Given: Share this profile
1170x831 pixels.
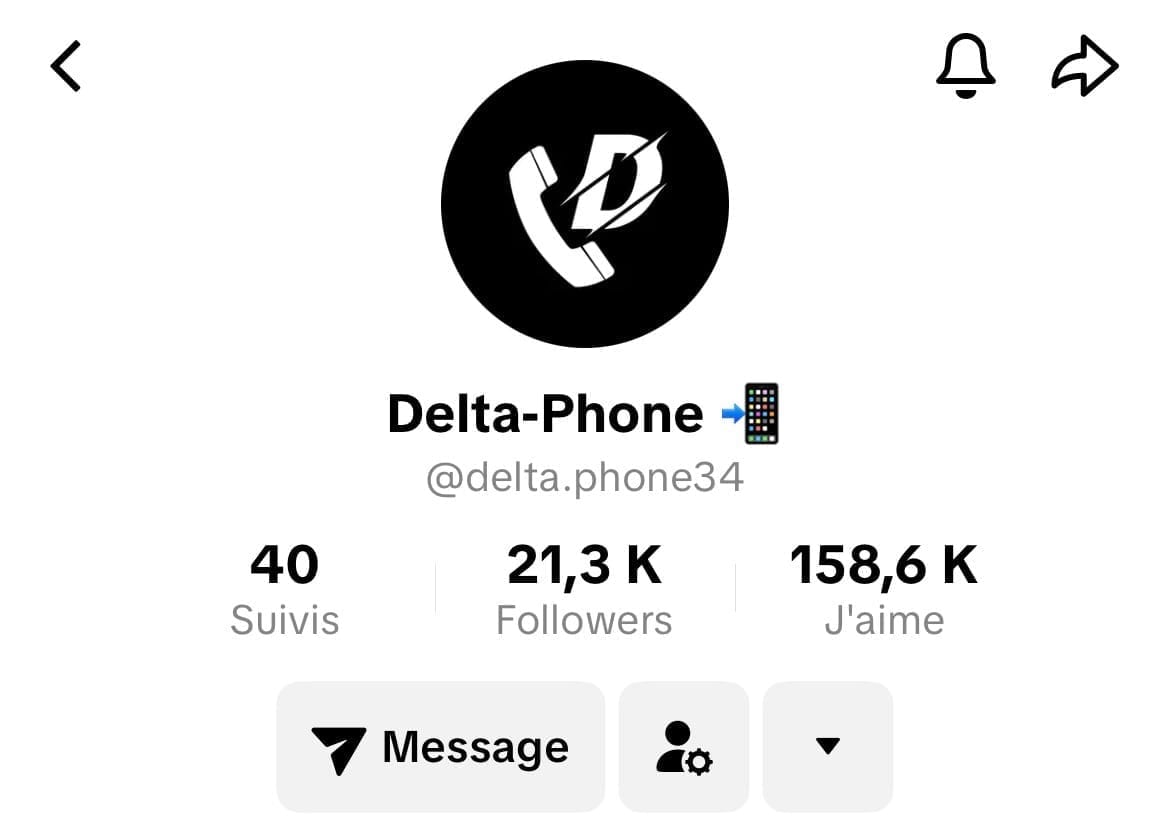Looking at the screenshot, I should pyautogui.click(x=1085, y=69).
